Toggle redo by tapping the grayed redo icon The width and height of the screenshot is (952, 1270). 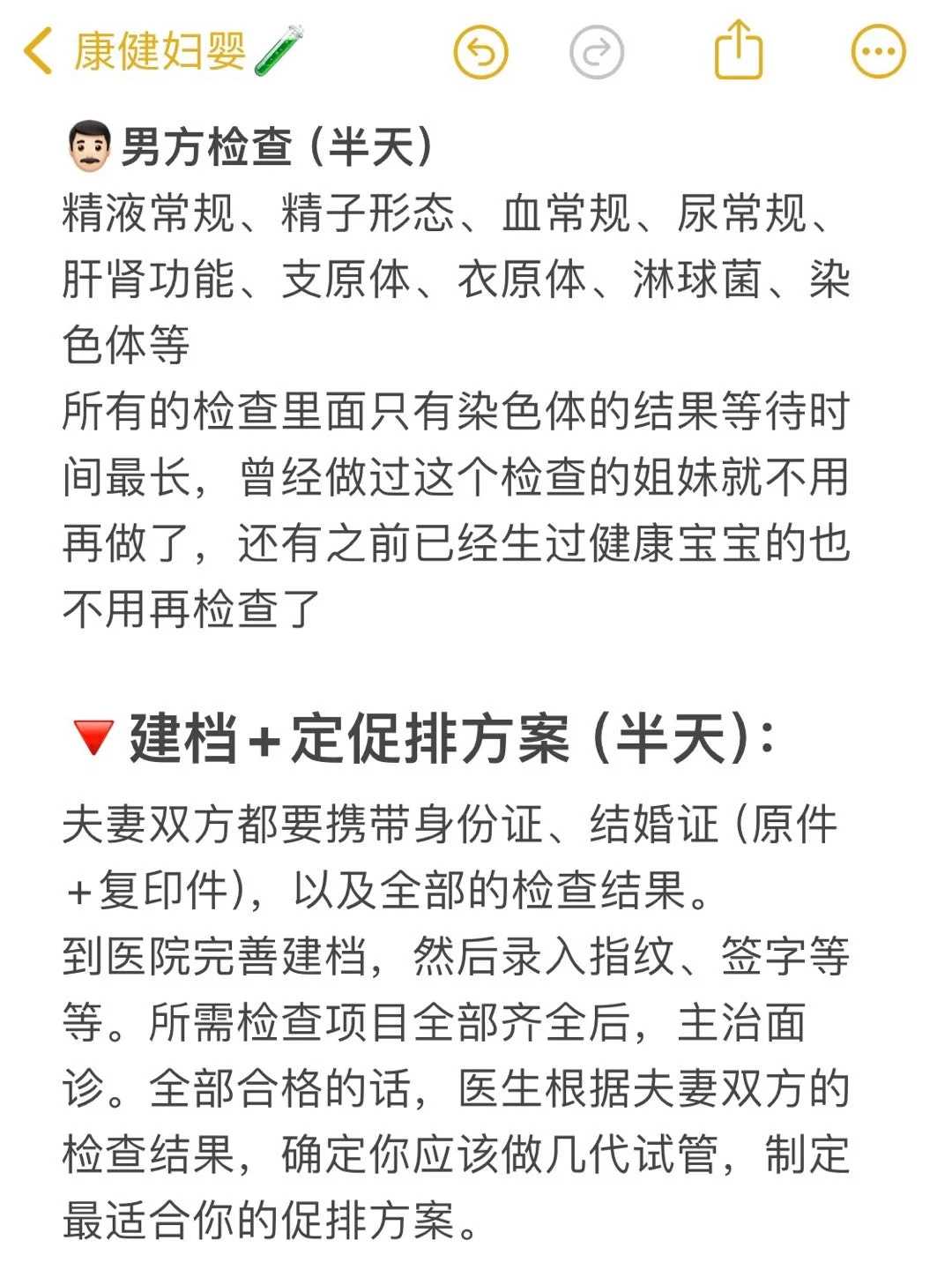click(598, 52)
